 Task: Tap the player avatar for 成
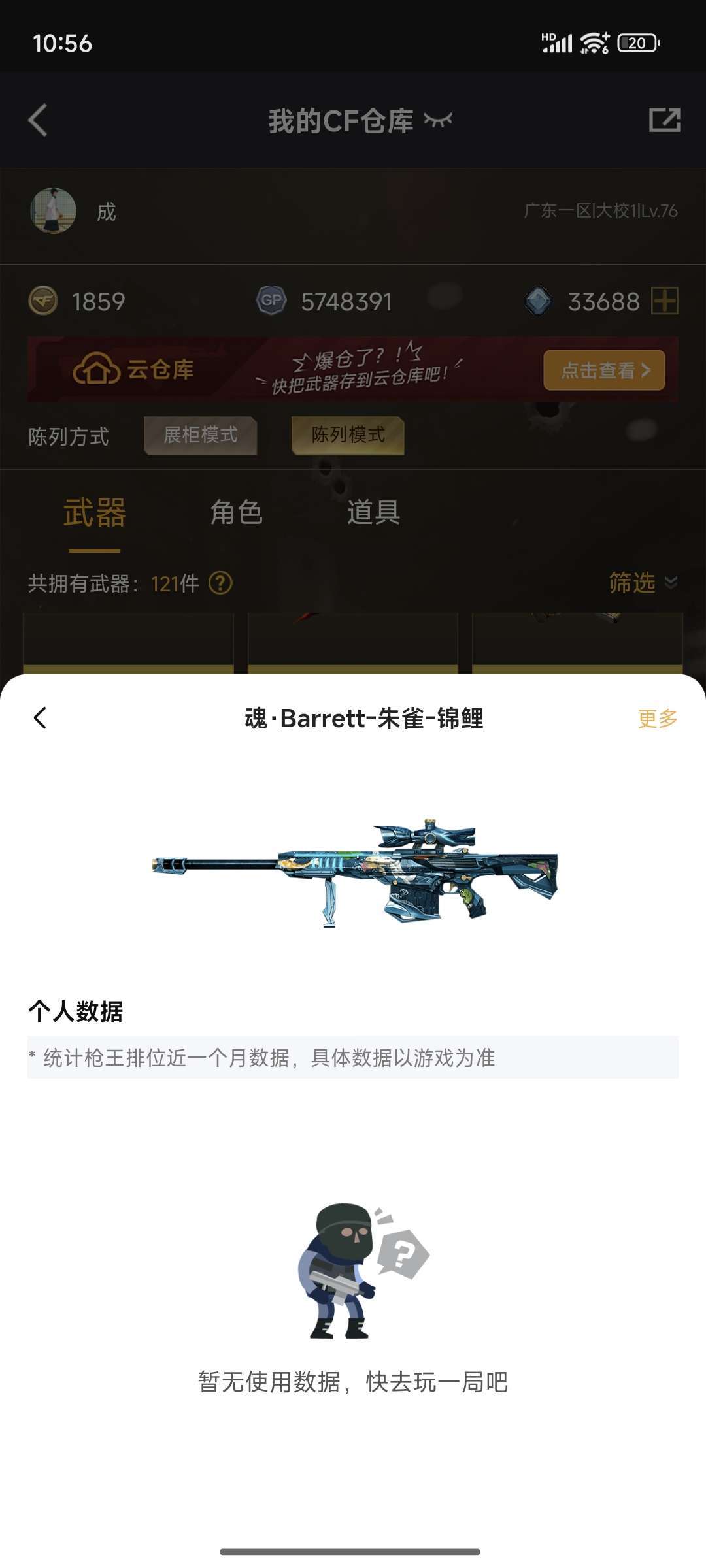54,210
